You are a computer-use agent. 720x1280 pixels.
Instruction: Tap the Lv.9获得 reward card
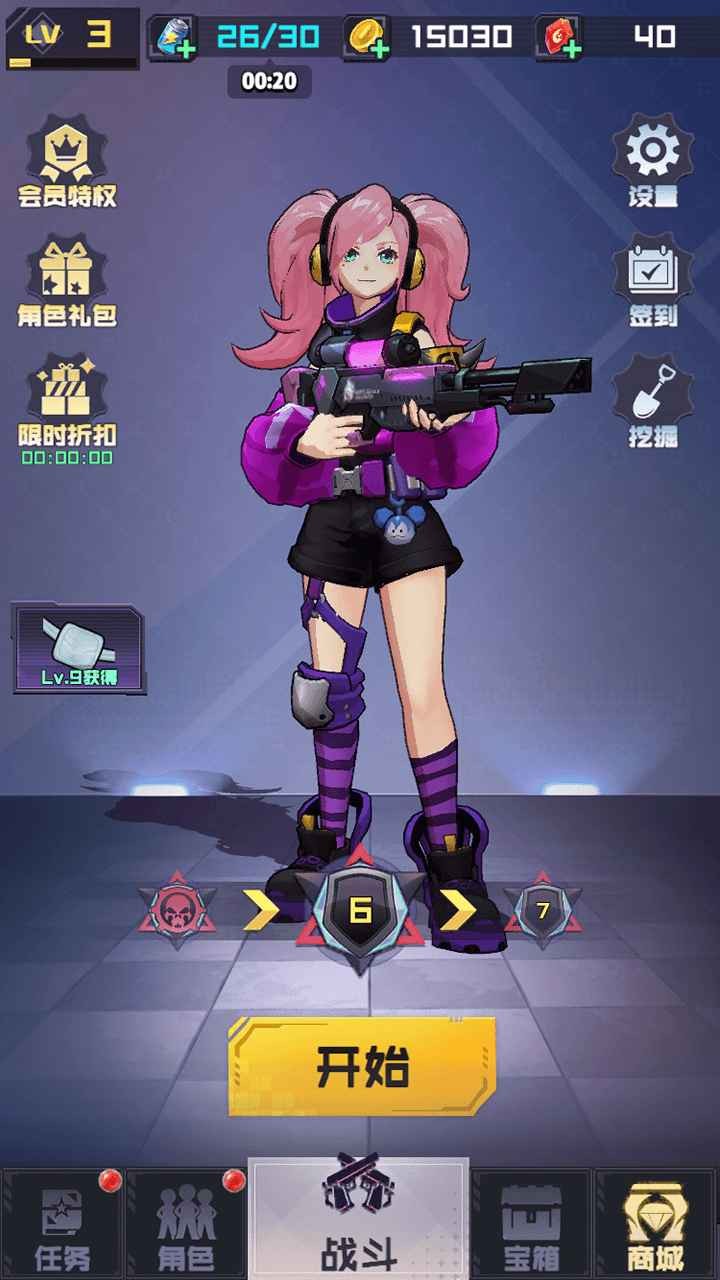coord(79,648)
